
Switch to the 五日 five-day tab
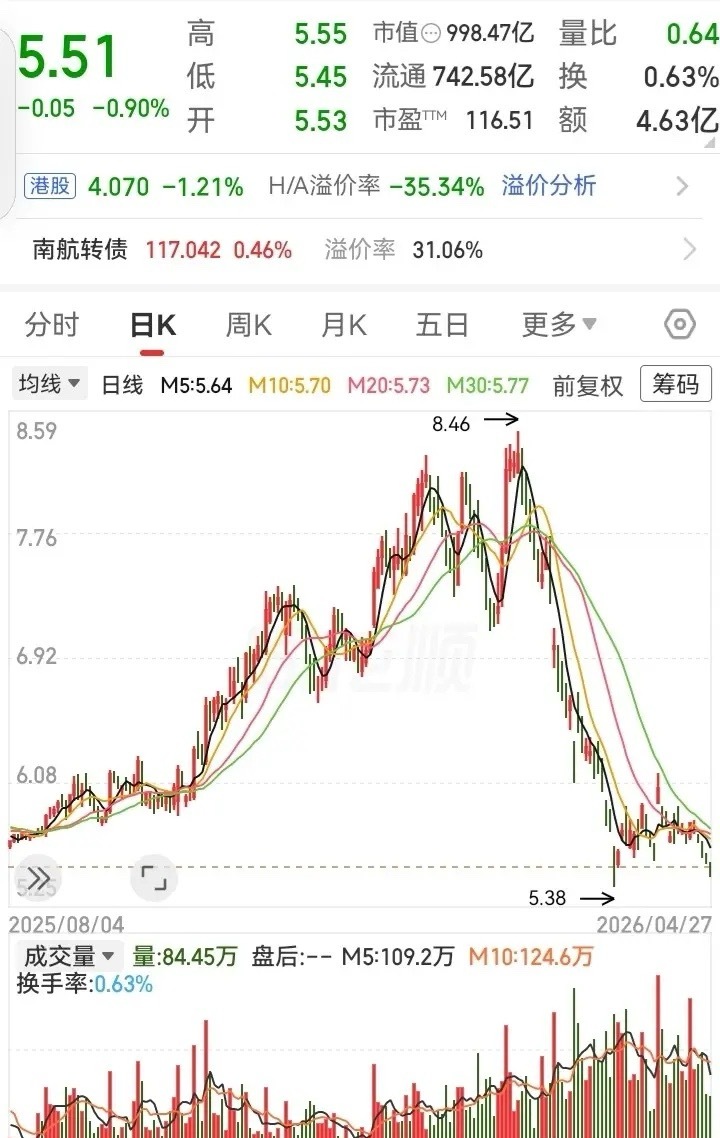click(x=441, y=323)
